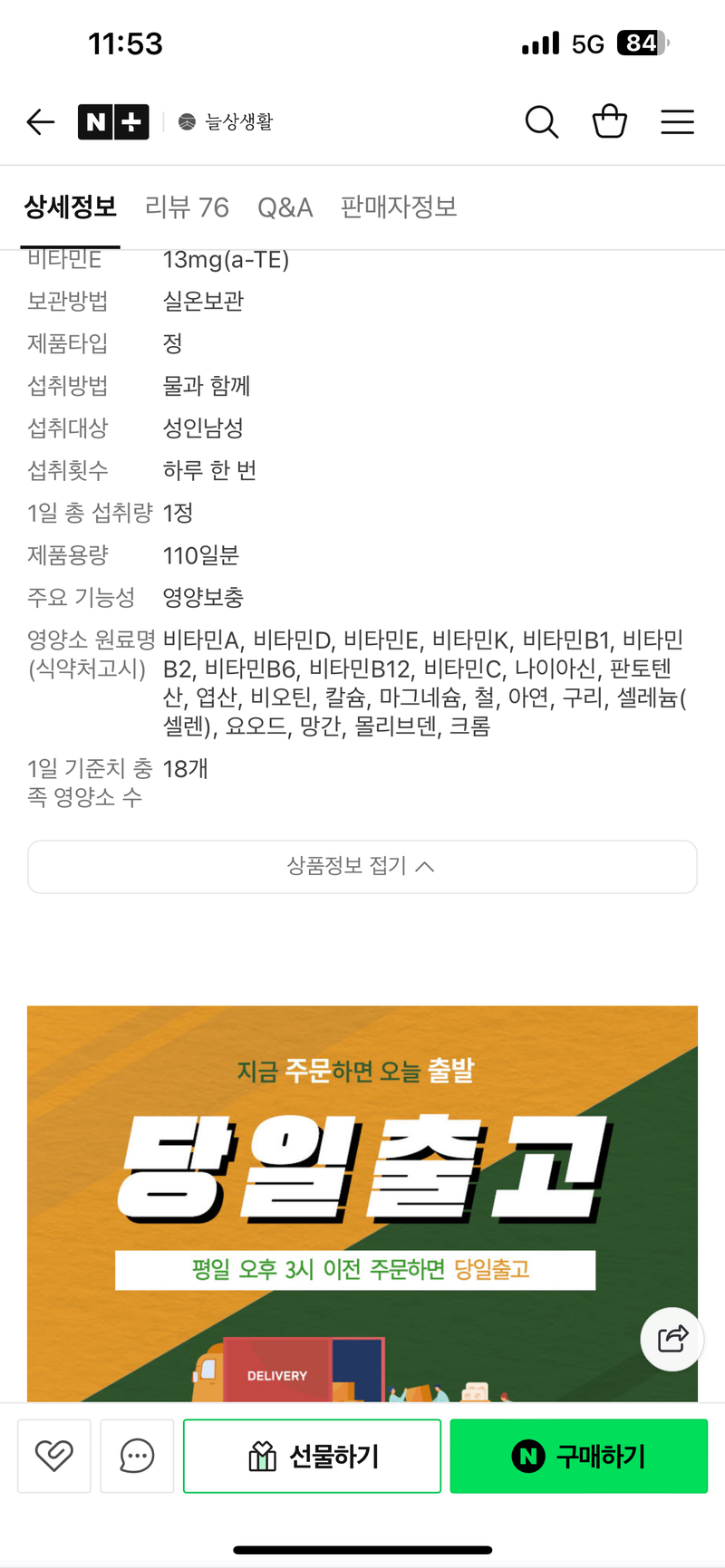Open the N+ store home
The width and height of the screenshot is (725, 1568).
coord(113,121)
